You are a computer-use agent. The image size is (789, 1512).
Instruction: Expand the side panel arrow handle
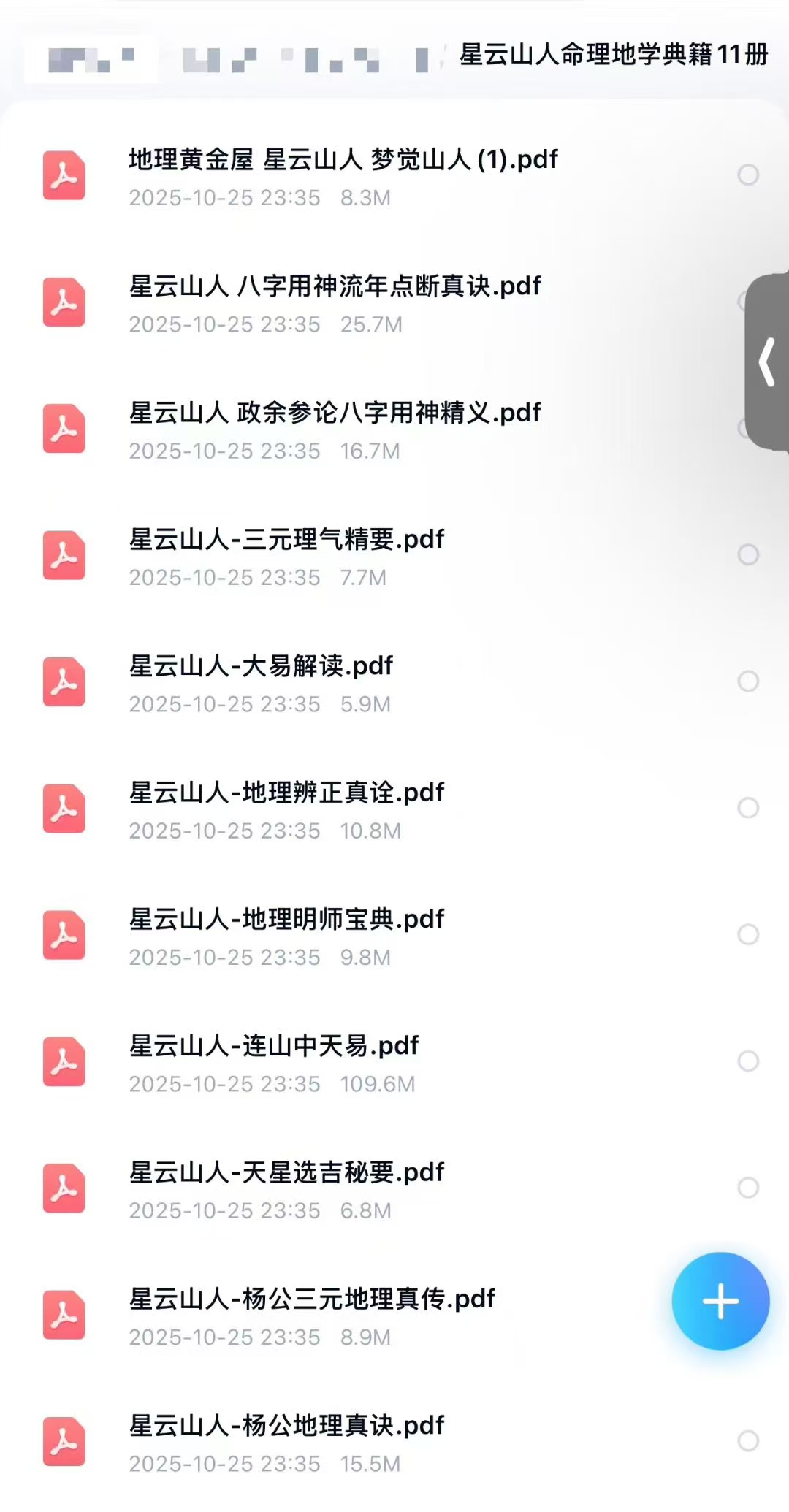point(767,362)
